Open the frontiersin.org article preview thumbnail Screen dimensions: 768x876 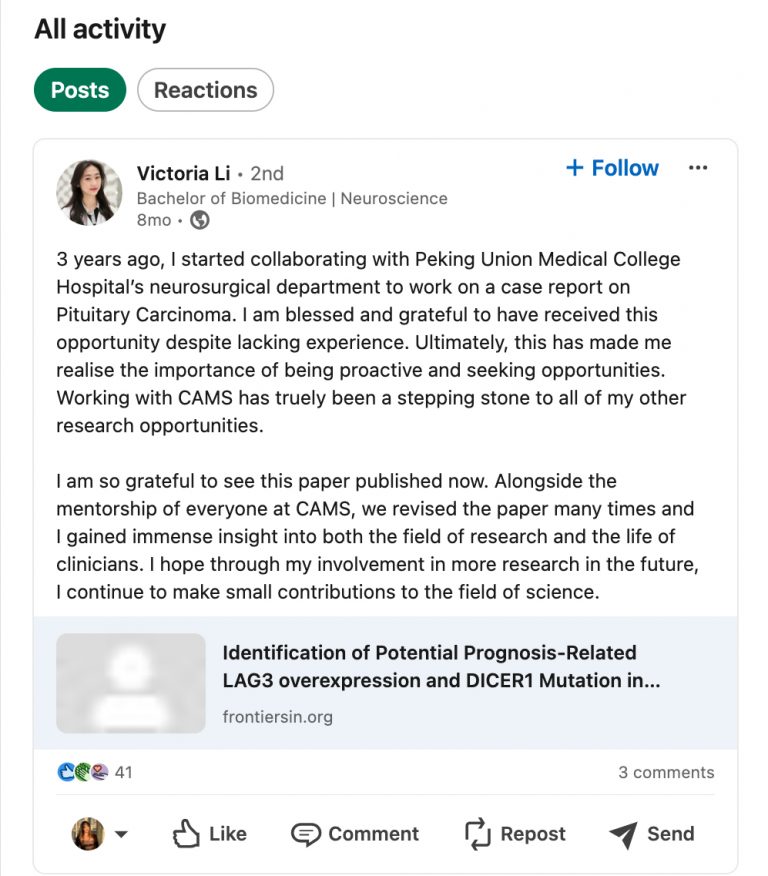pyautogui.click(x=131, y=683)
